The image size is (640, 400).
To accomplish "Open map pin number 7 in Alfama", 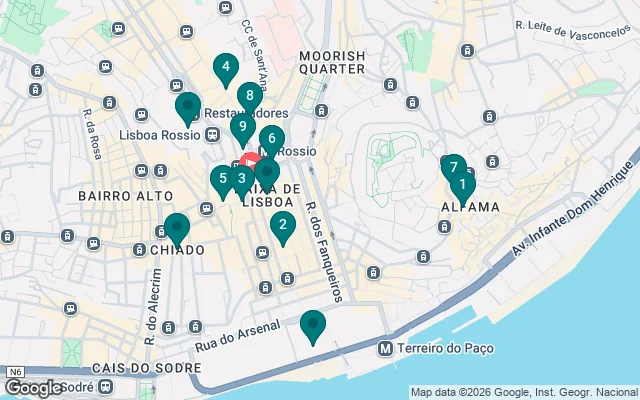I will pyautogui.click(x=453, y=167).
